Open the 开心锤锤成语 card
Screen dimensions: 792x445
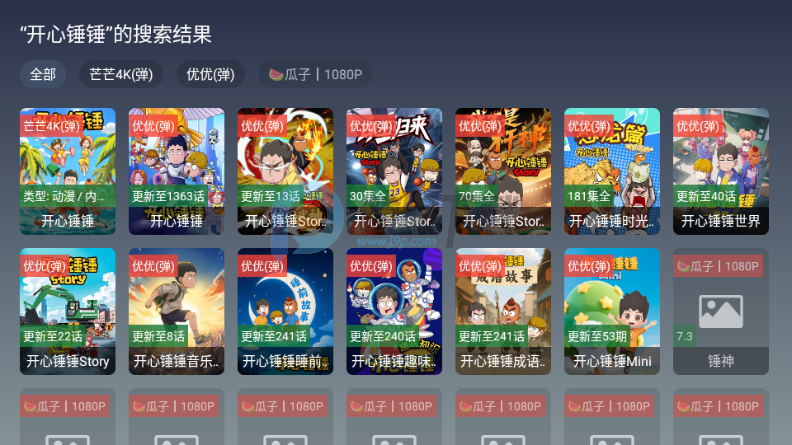503,311
